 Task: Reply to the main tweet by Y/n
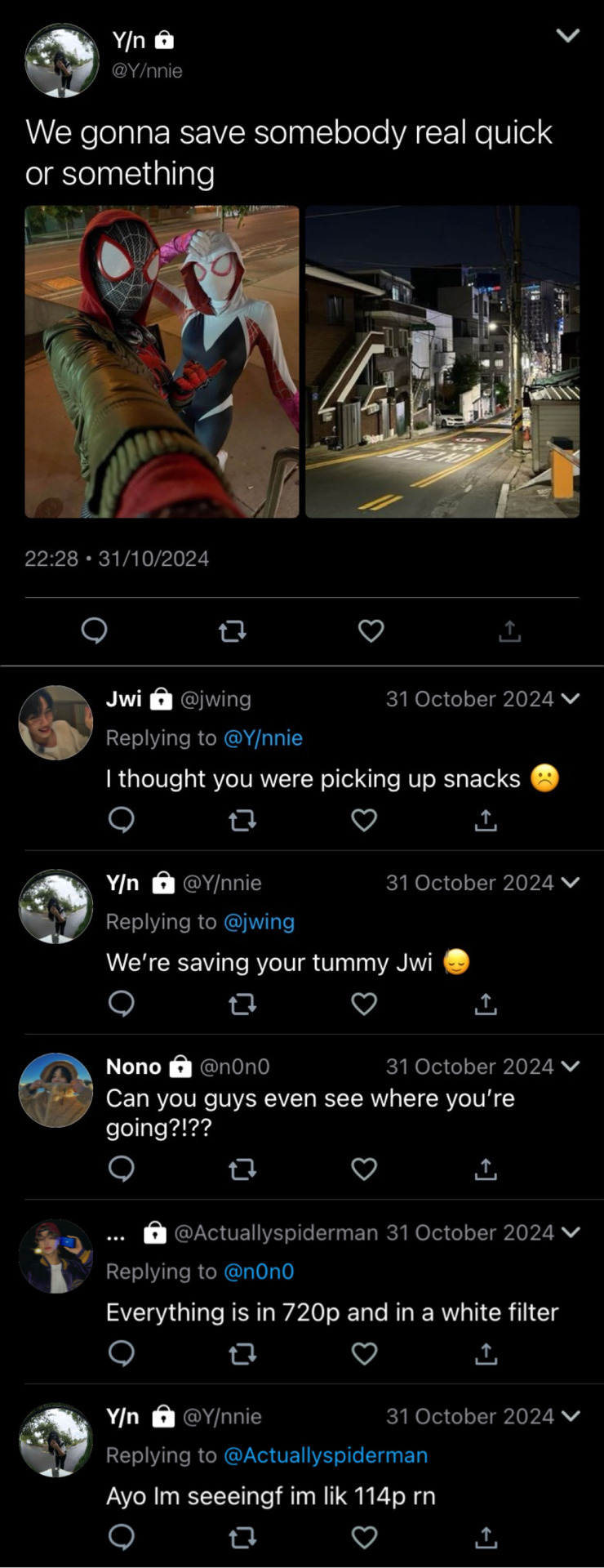tap(95, 630)
